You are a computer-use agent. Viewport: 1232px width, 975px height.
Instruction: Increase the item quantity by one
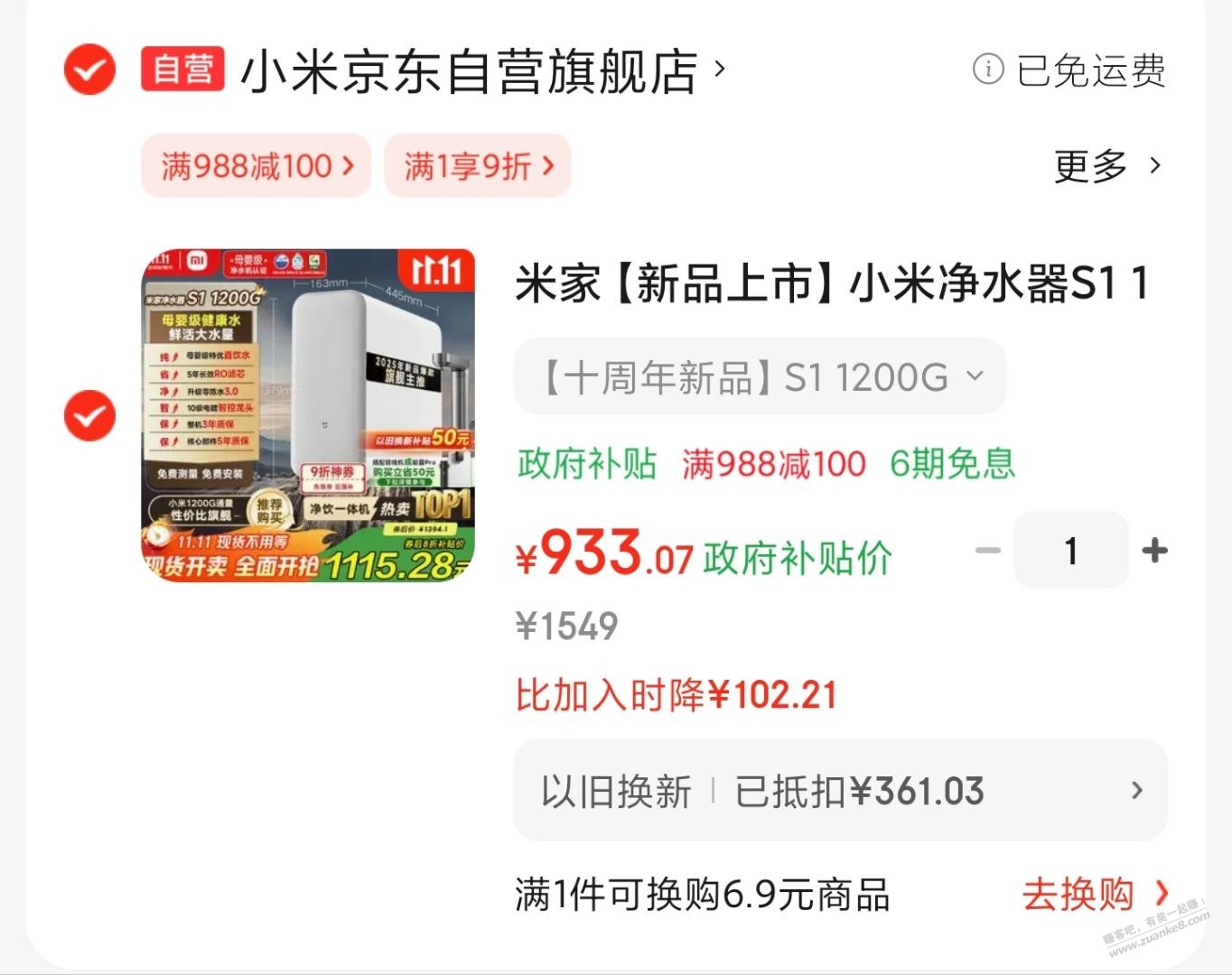click(1154, 550)
